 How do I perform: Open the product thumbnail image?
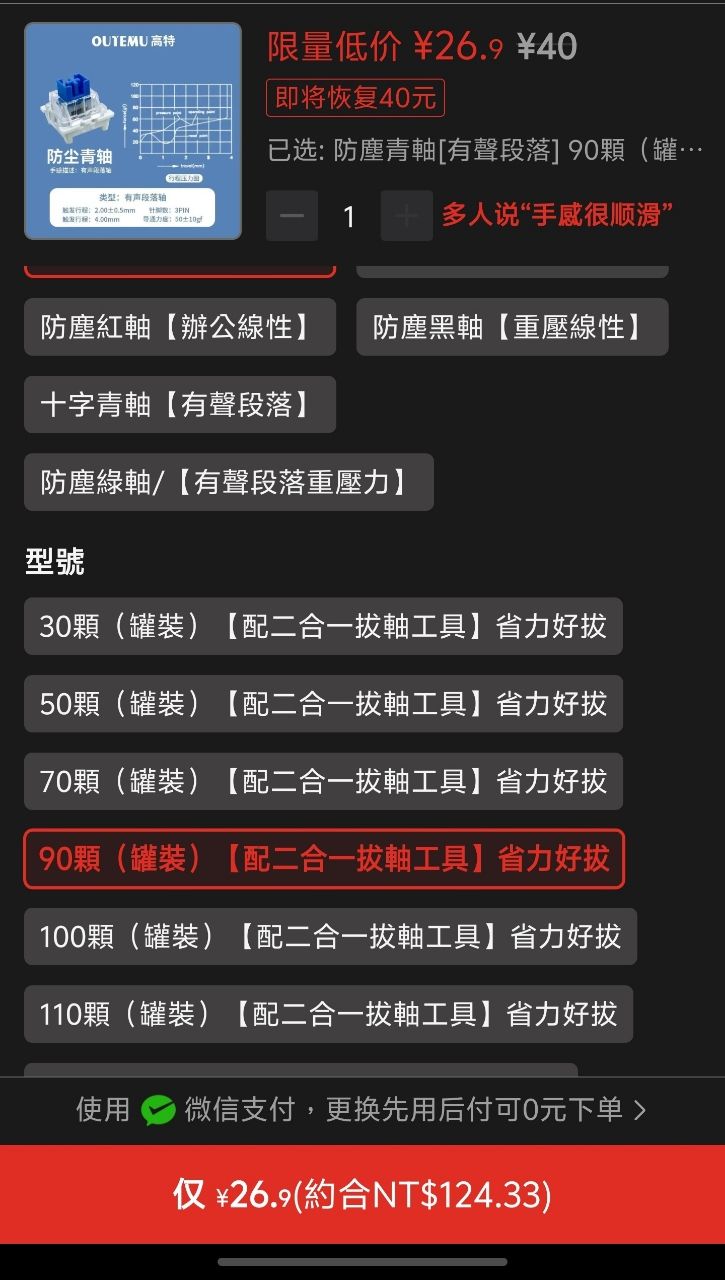(x=133, y=131)
